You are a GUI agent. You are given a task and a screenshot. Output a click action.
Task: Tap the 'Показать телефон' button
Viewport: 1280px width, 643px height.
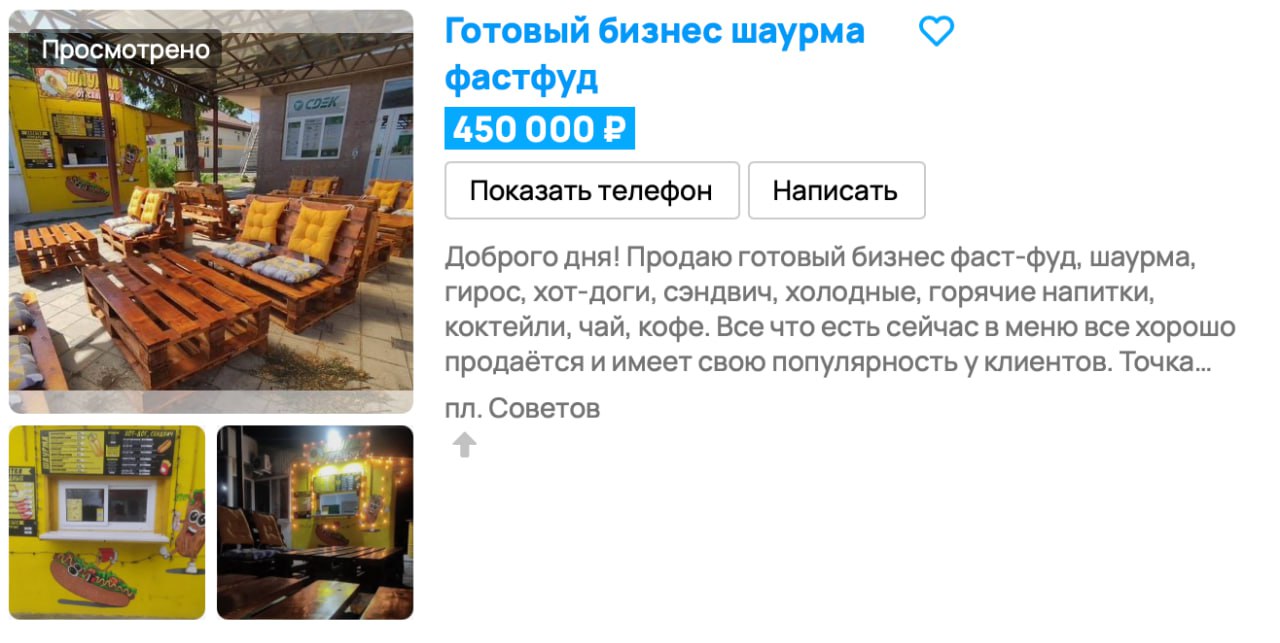click(x=591, y=191)
